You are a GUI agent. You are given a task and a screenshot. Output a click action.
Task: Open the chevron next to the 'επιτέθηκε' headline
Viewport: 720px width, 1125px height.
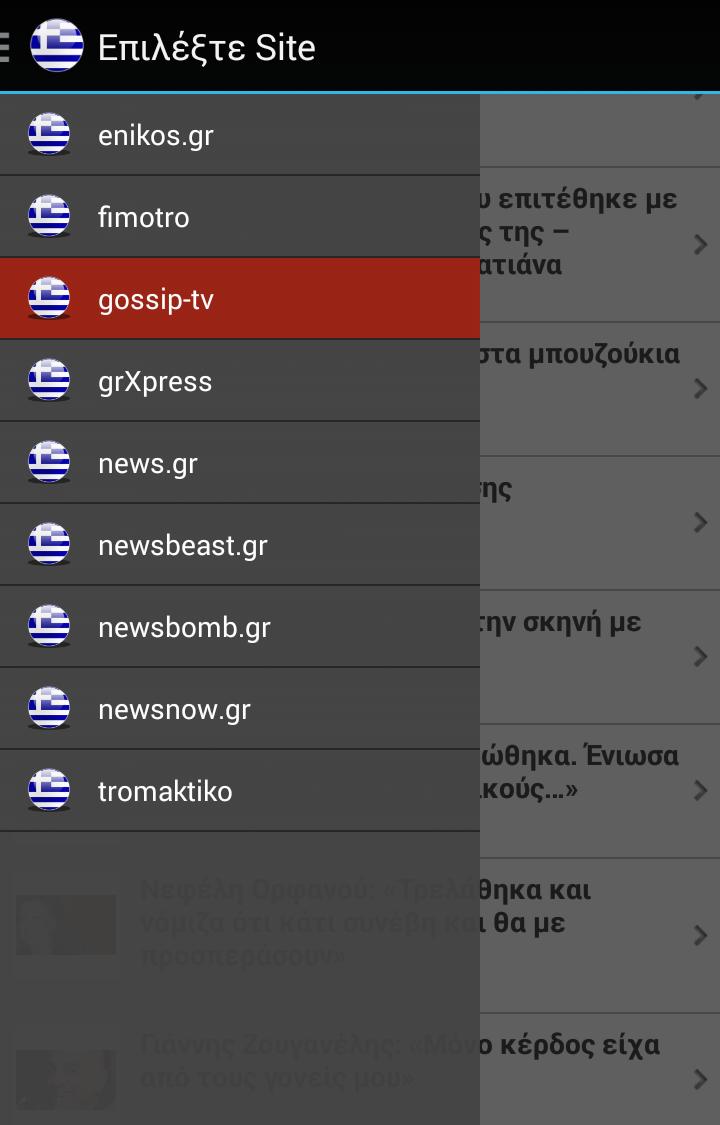click(700, 243)
